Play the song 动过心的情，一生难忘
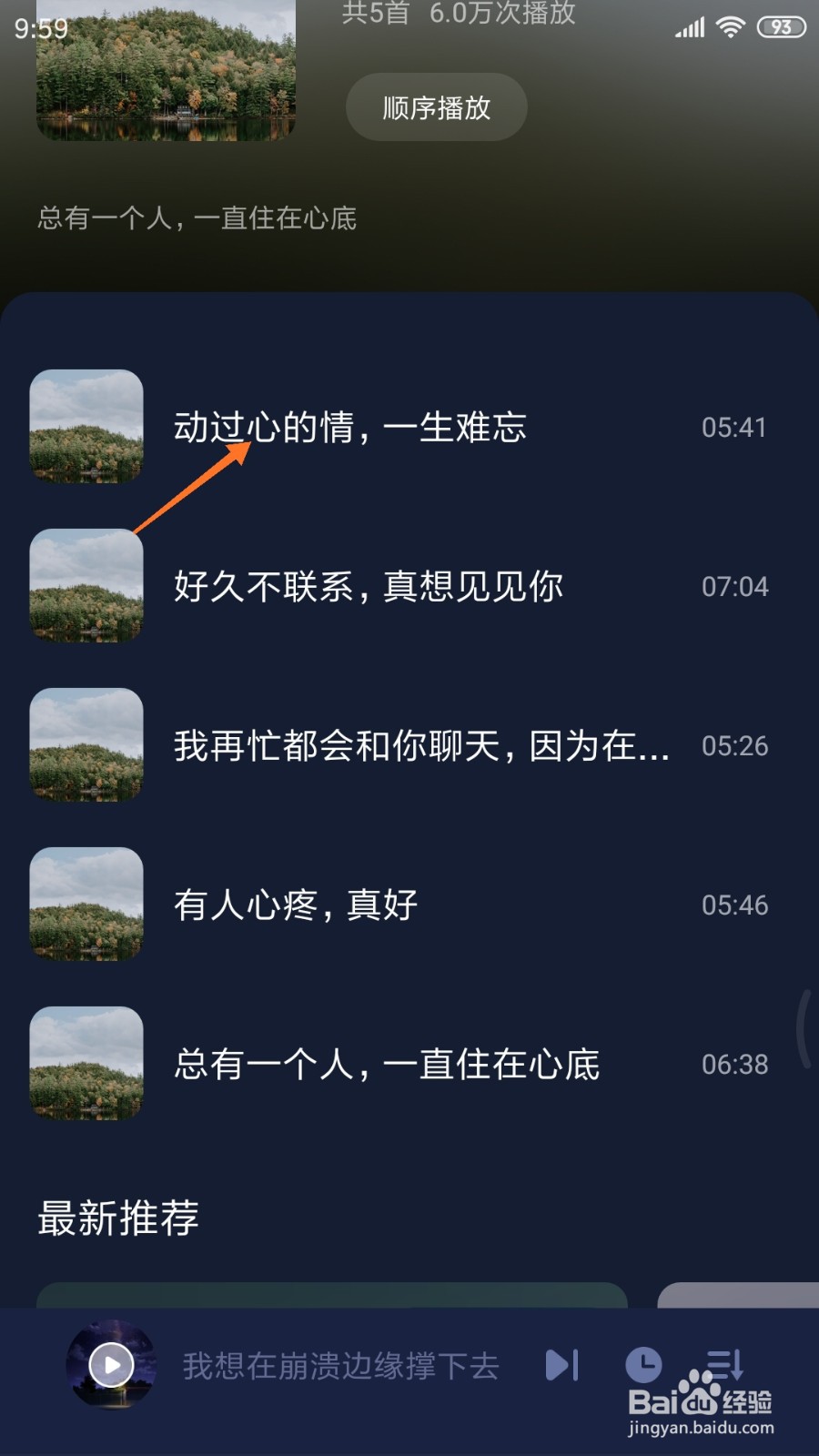The width and height of the screenshot is (819, 1456). coord(350,428)
